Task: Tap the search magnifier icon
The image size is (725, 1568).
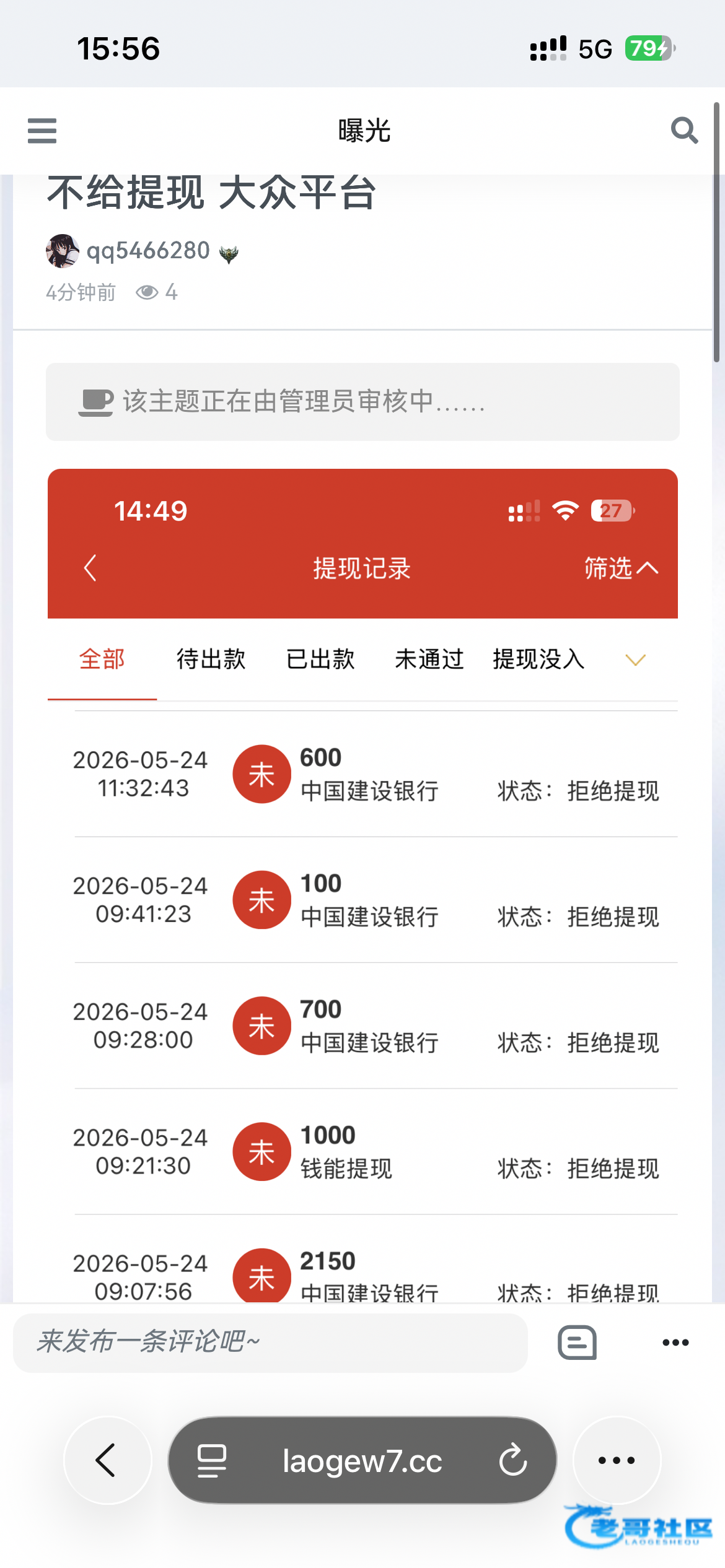Action: (684, 131)
